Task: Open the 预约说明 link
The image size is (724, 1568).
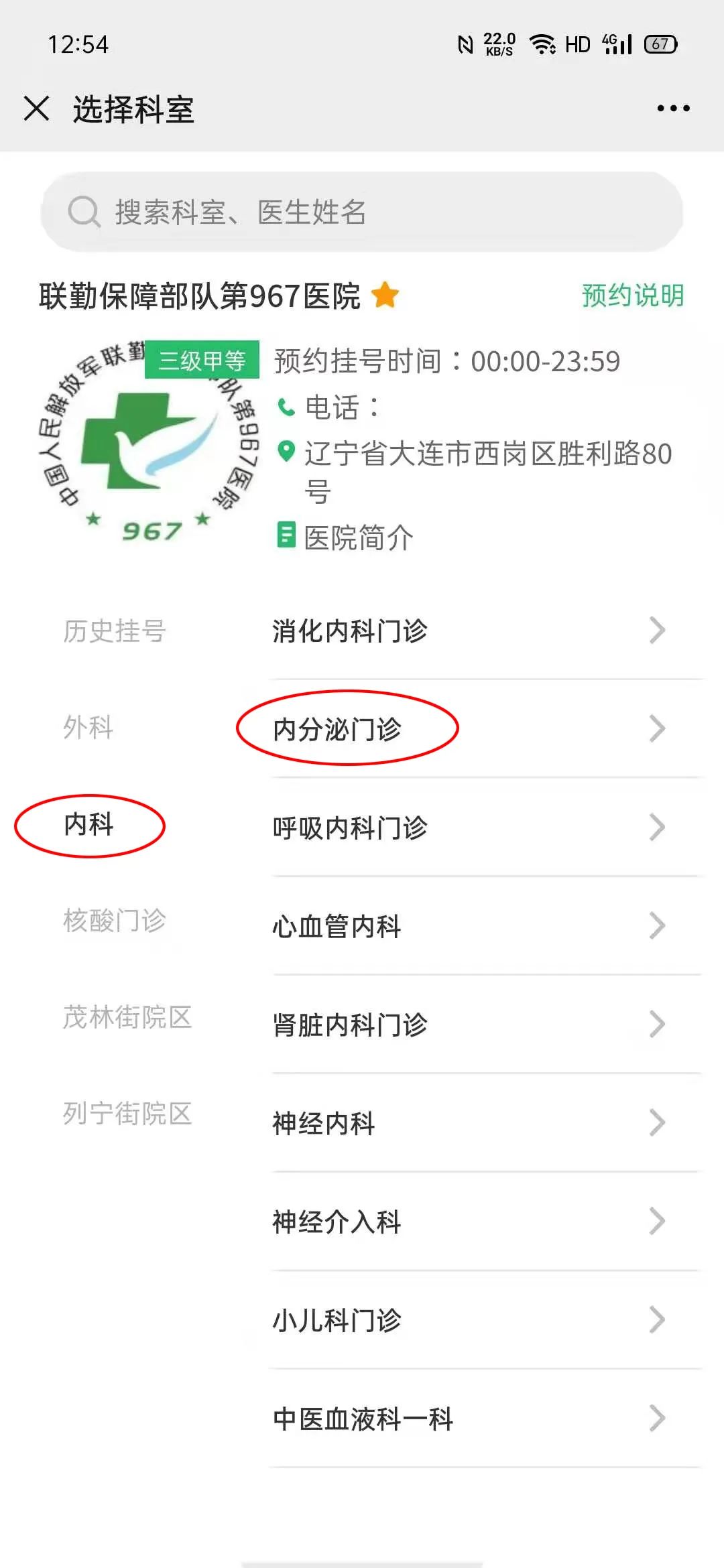Action: pos(632,296)
